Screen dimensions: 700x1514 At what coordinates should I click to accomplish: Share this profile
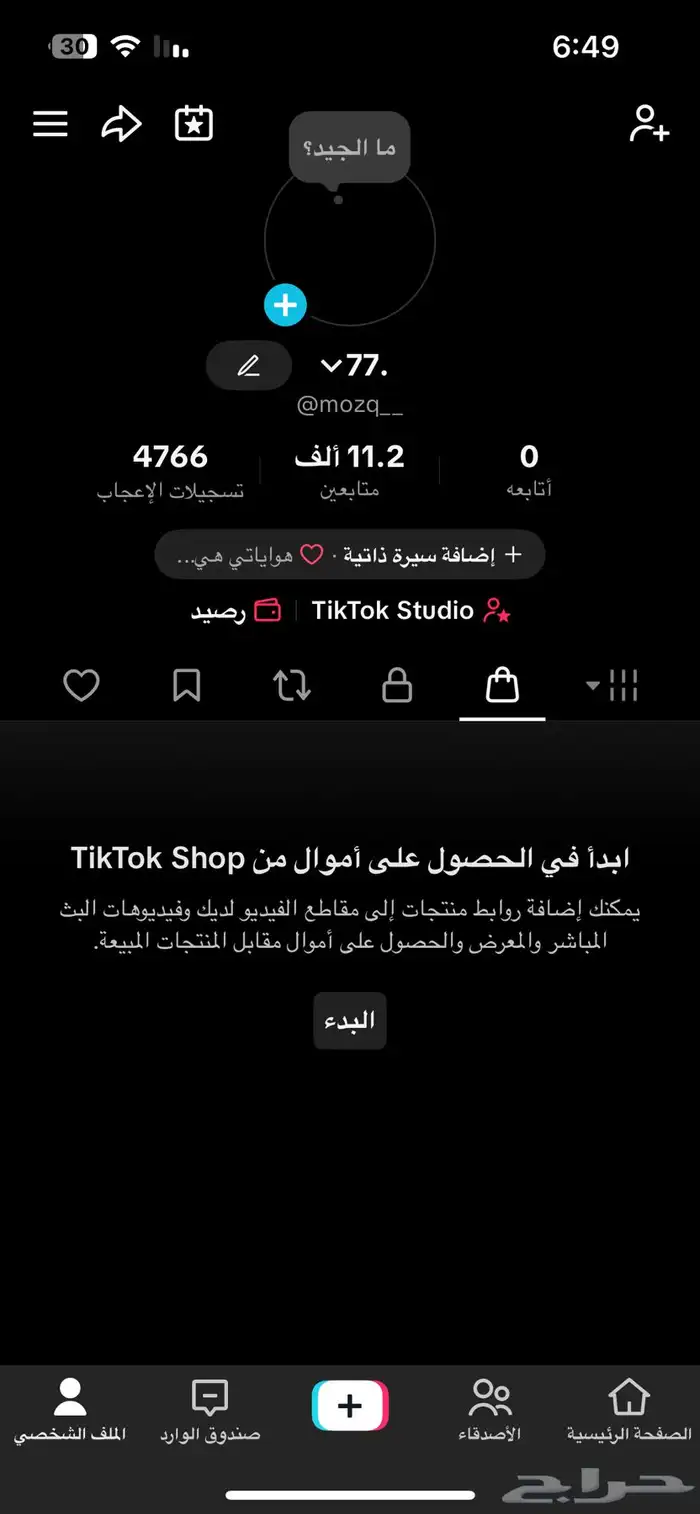tap(121, 124)
